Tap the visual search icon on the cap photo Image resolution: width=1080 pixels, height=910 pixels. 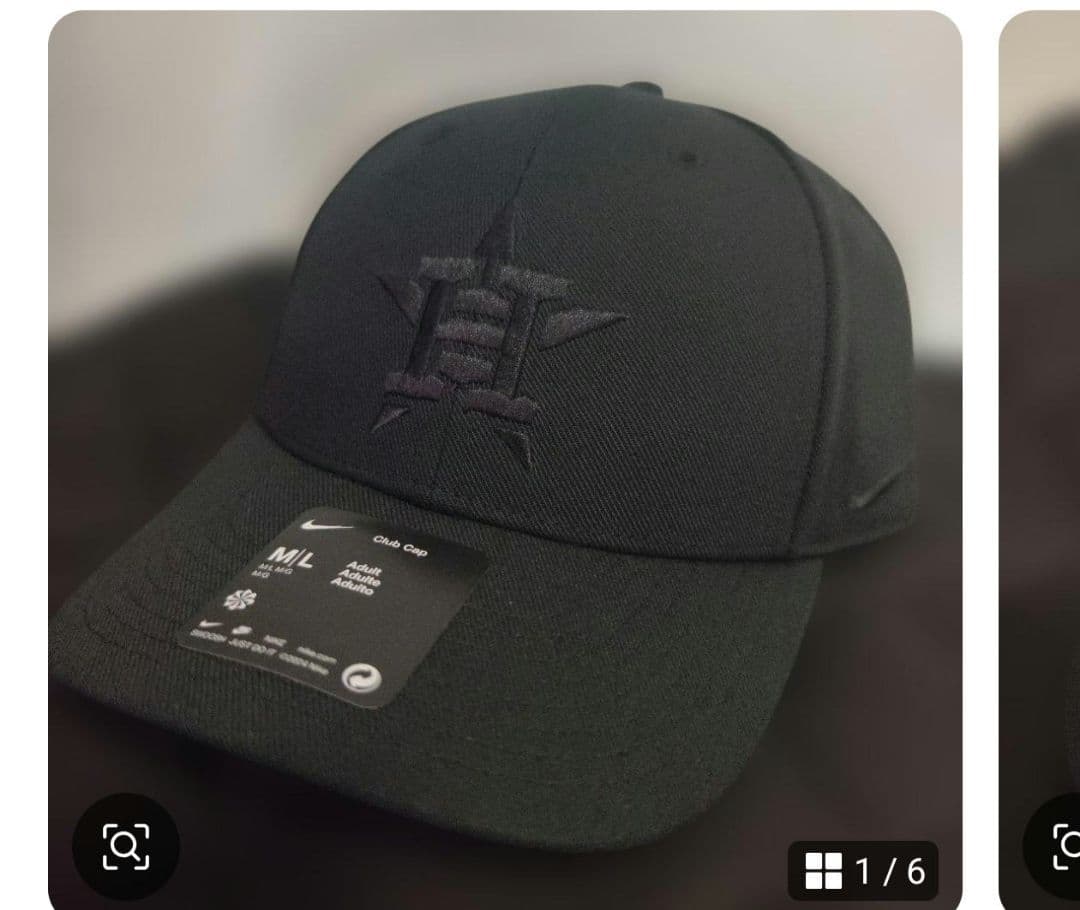(x=126, y=846)
